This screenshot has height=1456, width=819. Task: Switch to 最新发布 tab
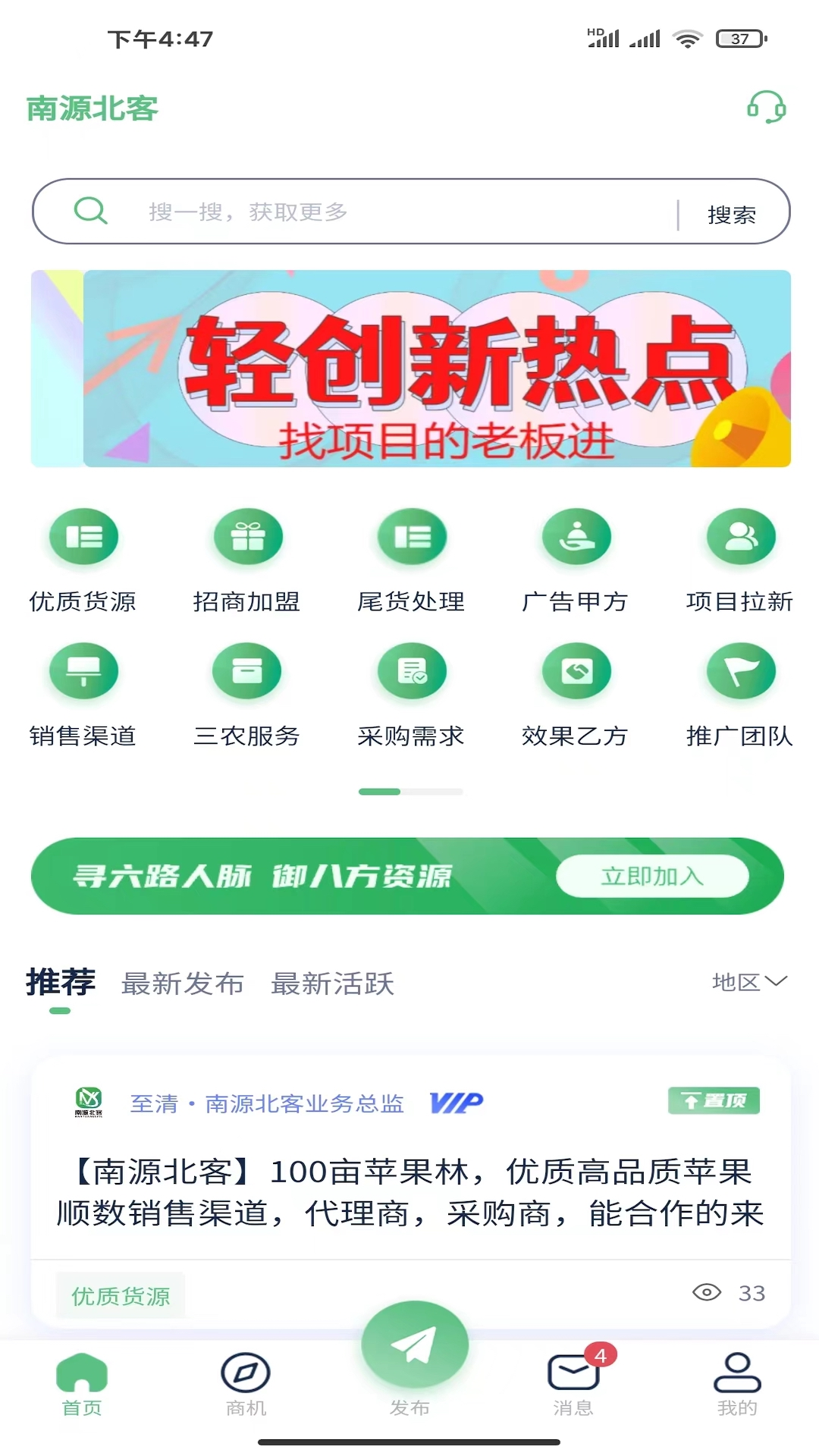click(x=183, y=984)
